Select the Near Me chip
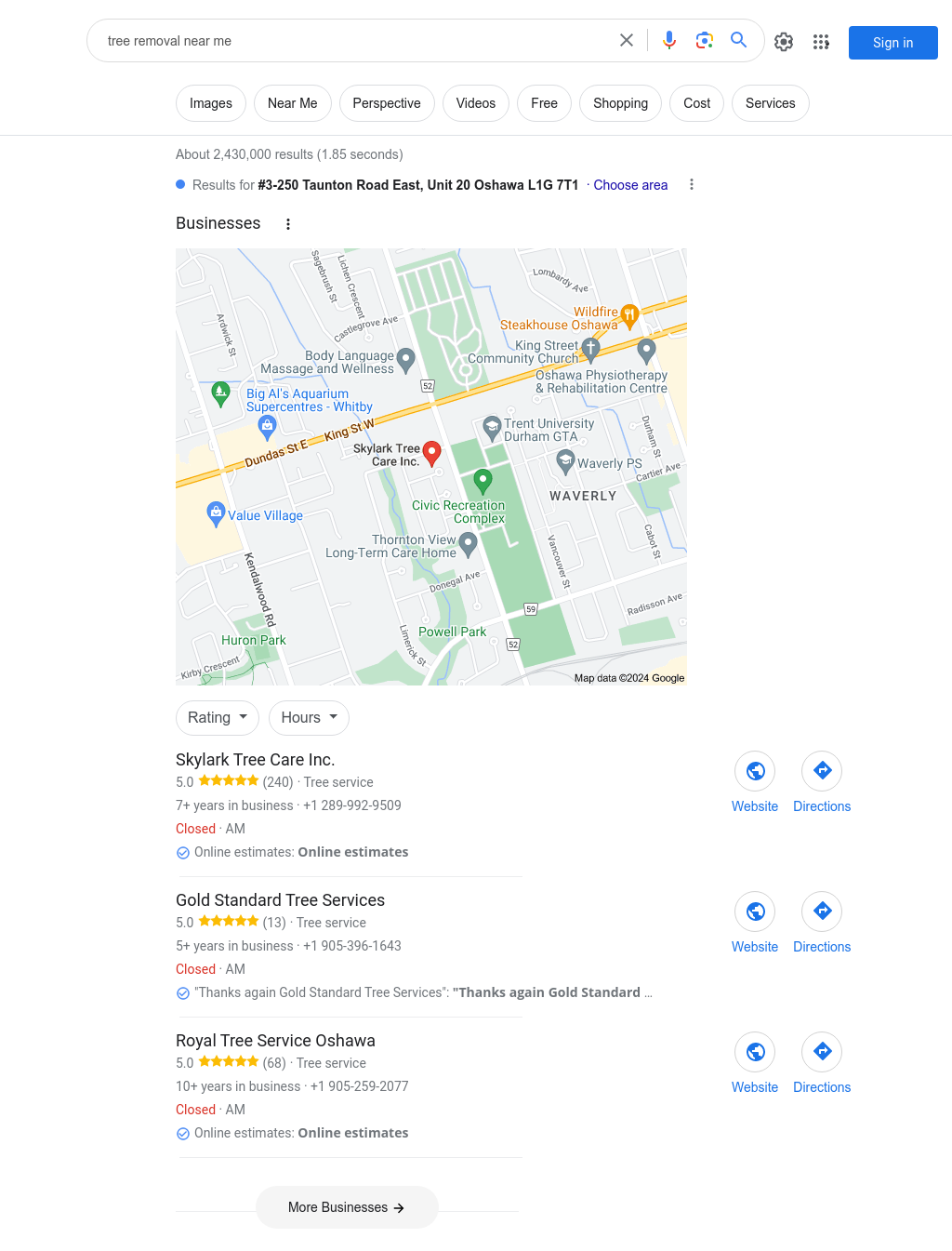This screenshot has height=1251, width=952. [x=292, y=103]
